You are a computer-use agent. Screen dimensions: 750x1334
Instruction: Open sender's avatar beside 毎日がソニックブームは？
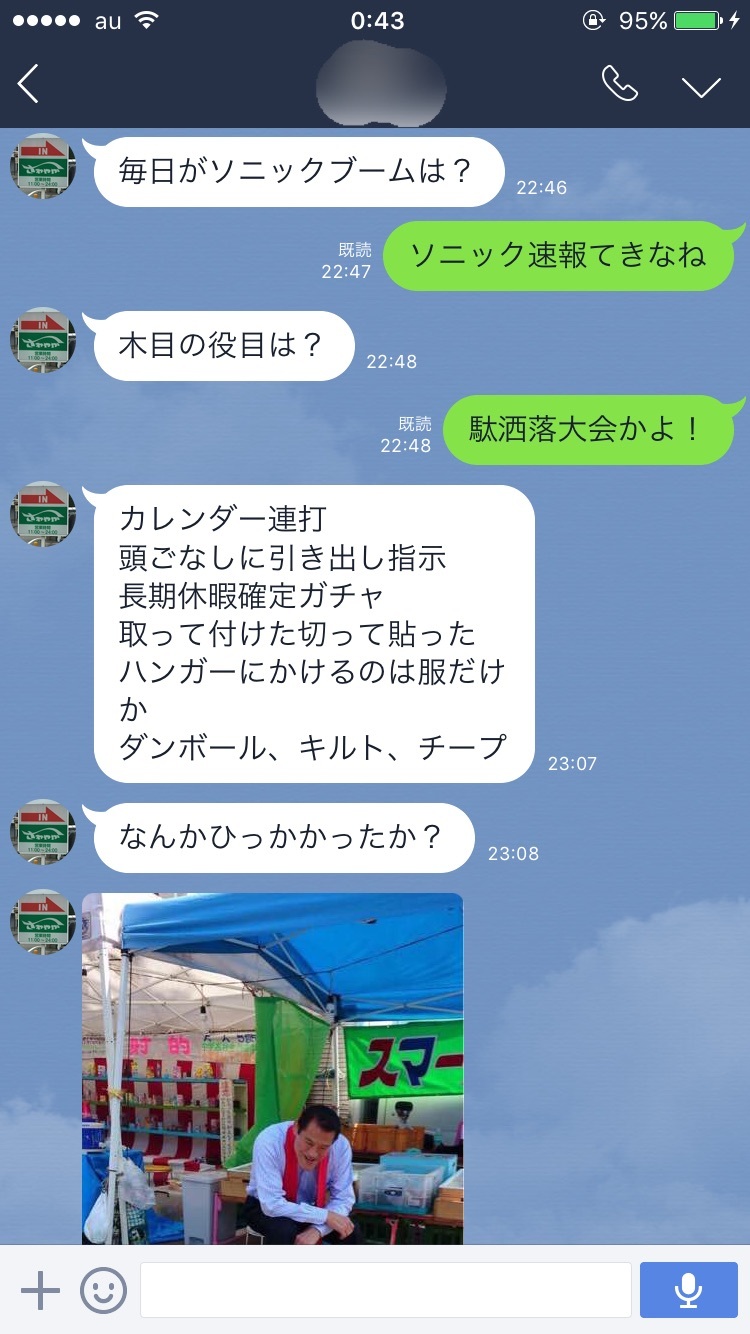point(43,166)
